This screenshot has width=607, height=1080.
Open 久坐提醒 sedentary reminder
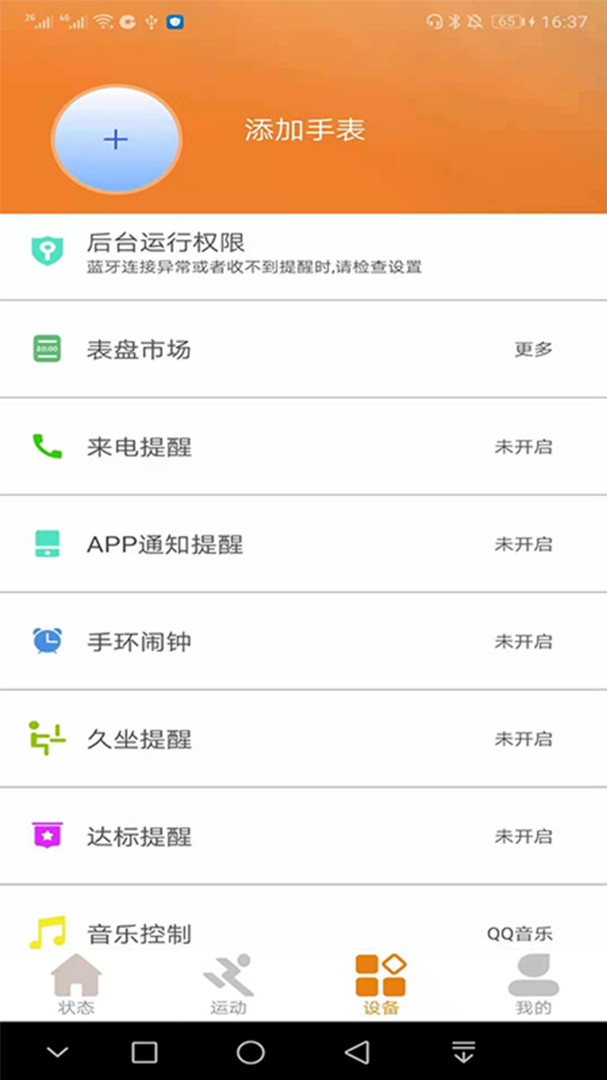[x=303, y=738]
